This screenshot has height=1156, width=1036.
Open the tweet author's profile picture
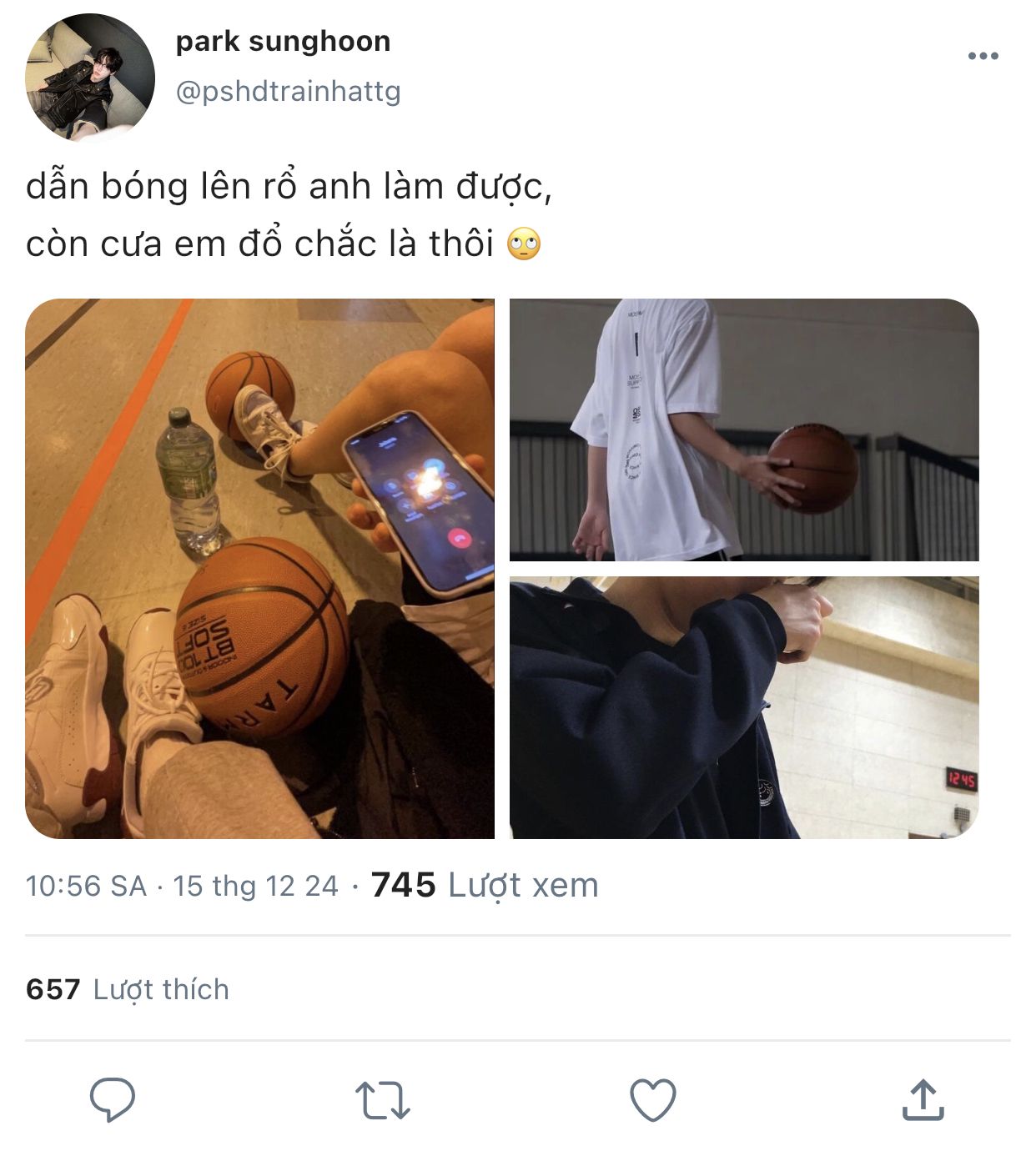tap(90, 77)
